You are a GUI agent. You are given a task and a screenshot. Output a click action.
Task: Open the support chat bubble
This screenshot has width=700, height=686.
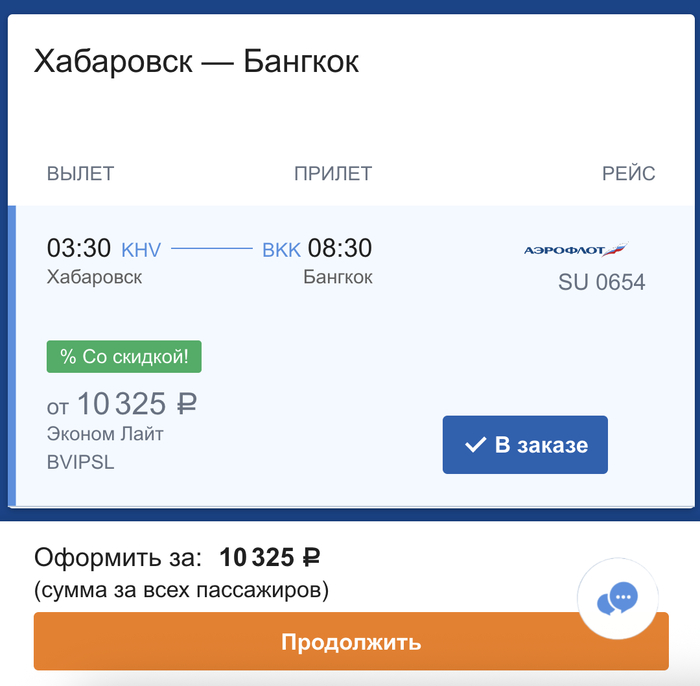tap(617, 598)
